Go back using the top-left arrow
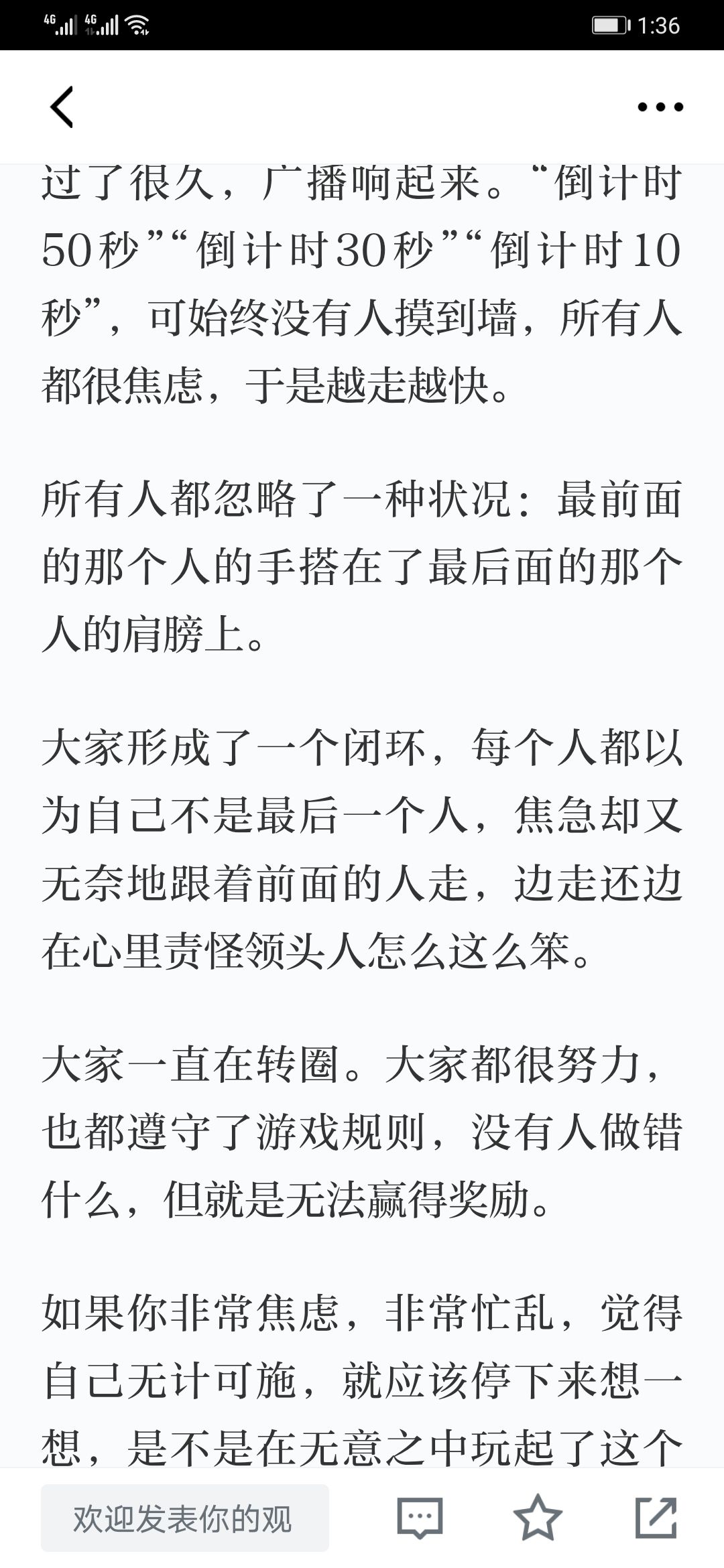 (x=62, y=107)
